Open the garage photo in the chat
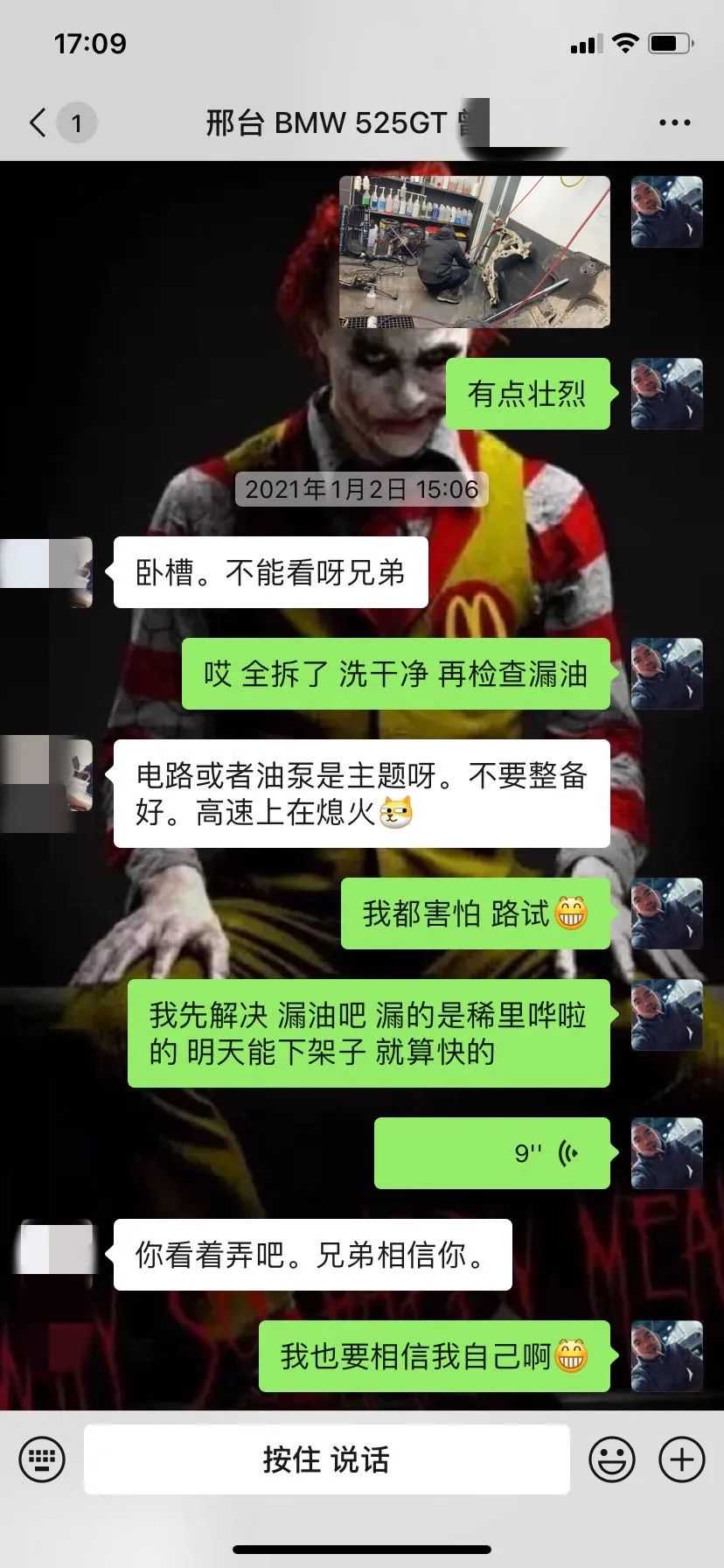Viewport: 724px width, 1568px height. pos(474,252)
